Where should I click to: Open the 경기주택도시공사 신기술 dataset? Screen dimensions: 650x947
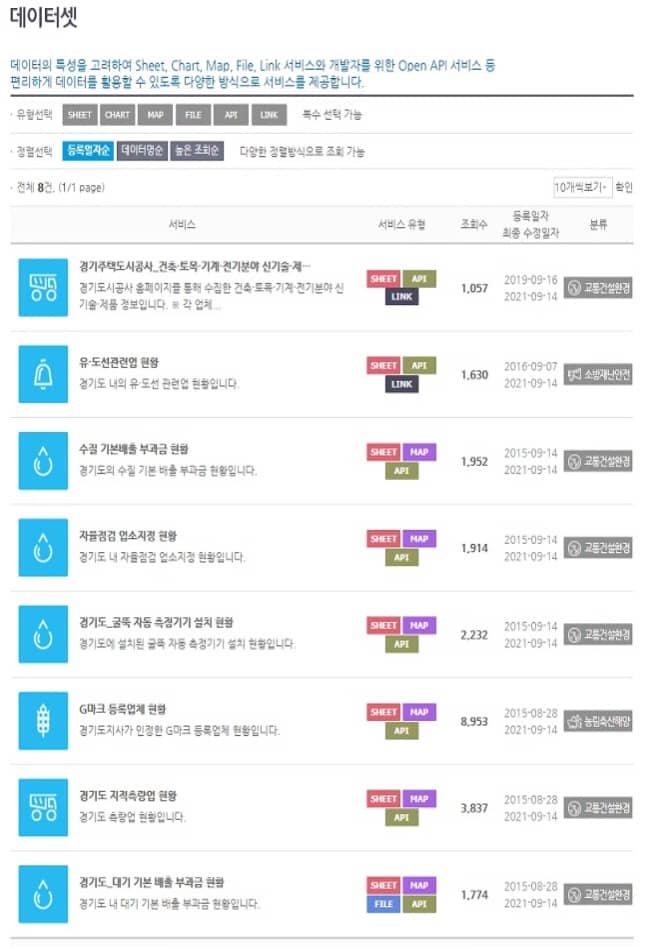point(195,267)
